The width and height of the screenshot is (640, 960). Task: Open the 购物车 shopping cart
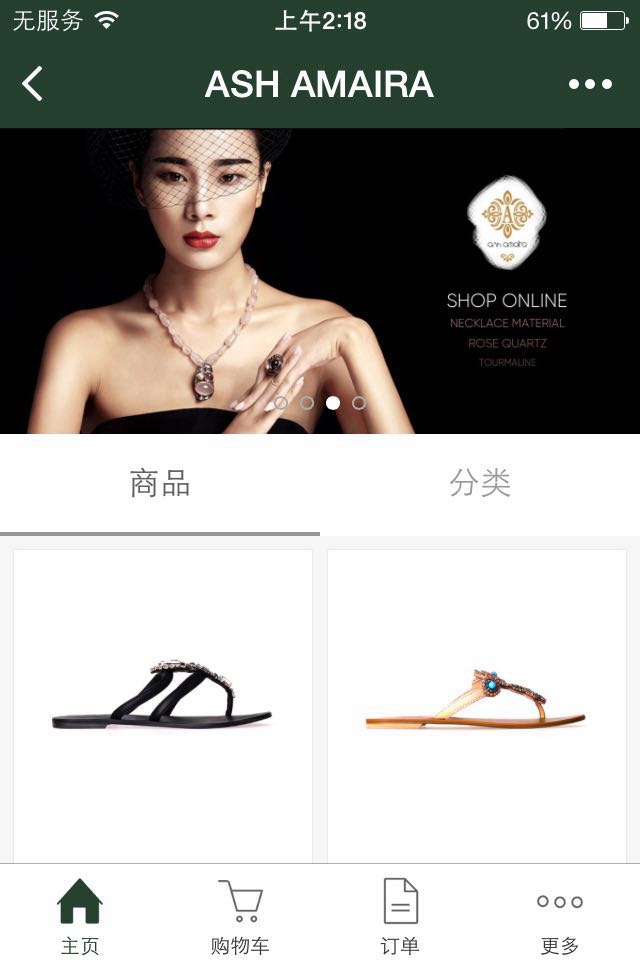pos(240,915)
